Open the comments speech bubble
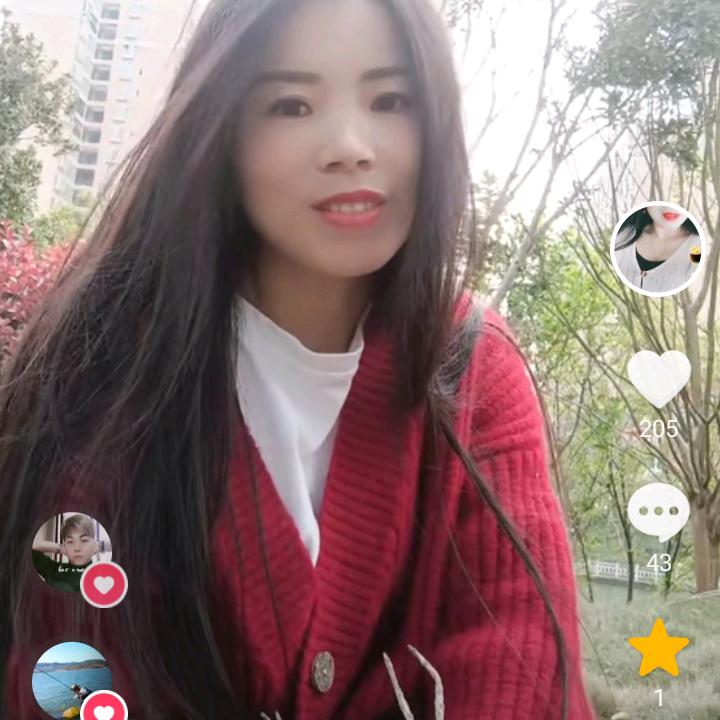The image size is (720, 720). click(x=658, y=512)
